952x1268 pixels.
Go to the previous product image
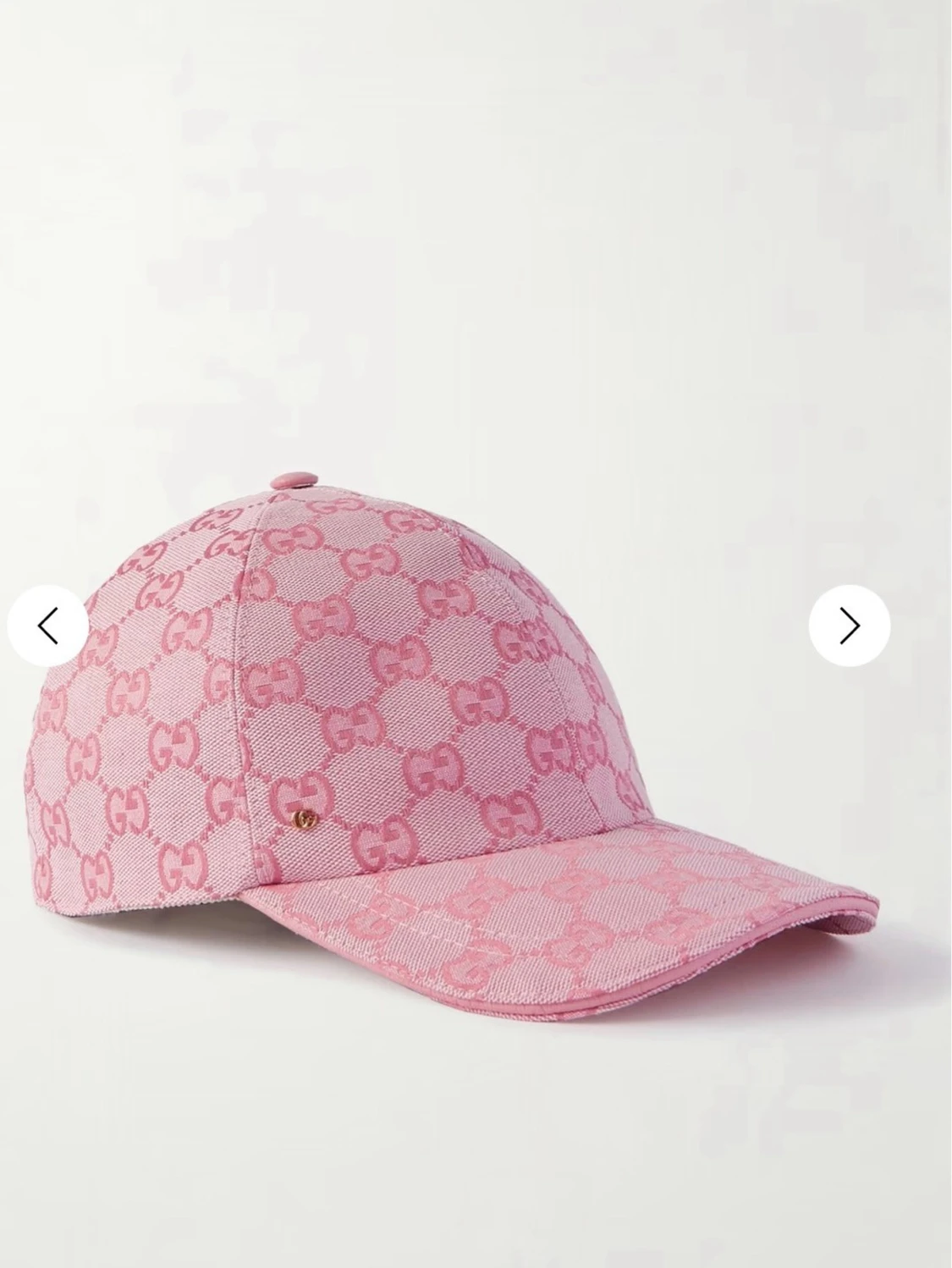[47, 626]
